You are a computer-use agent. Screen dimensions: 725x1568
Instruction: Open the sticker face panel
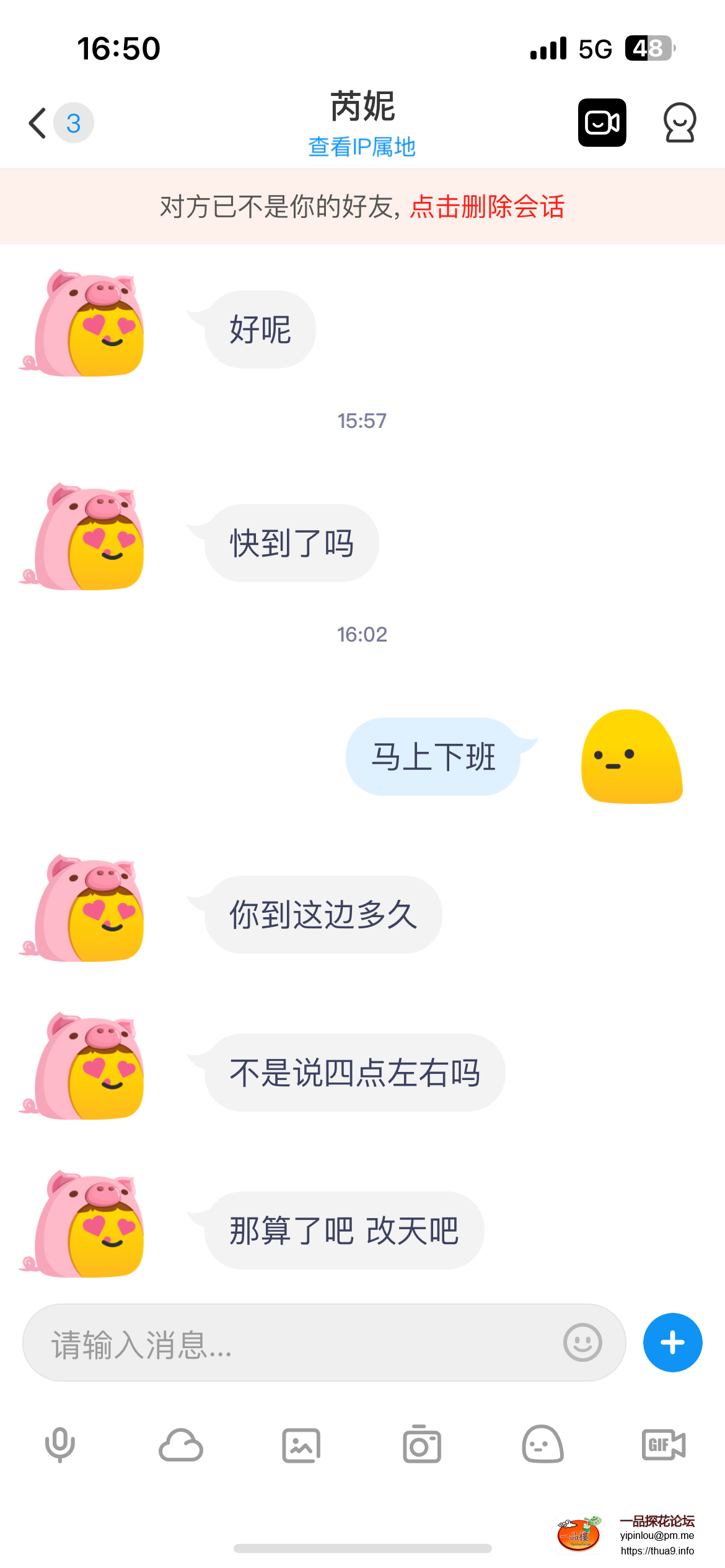[x=543, y=1445]
